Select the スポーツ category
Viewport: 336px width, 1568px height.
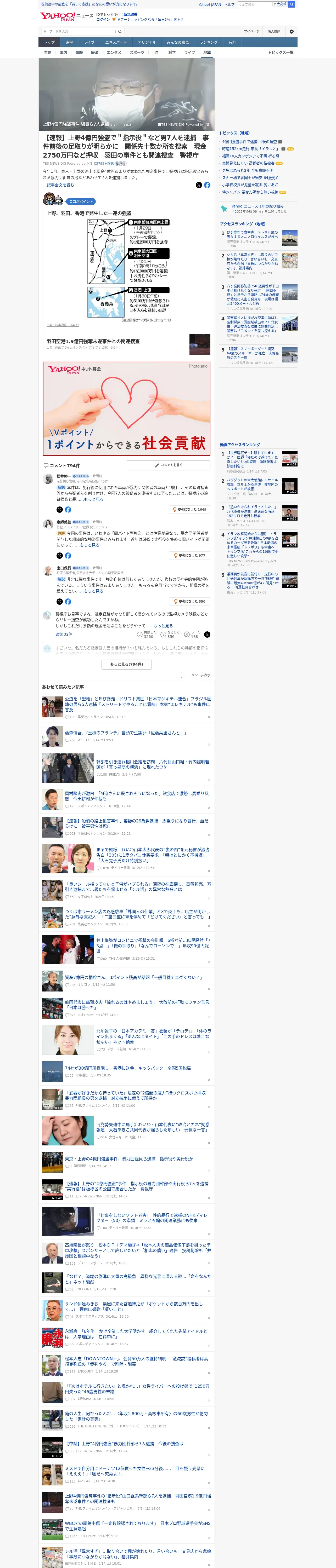click(x=137, y=52)
